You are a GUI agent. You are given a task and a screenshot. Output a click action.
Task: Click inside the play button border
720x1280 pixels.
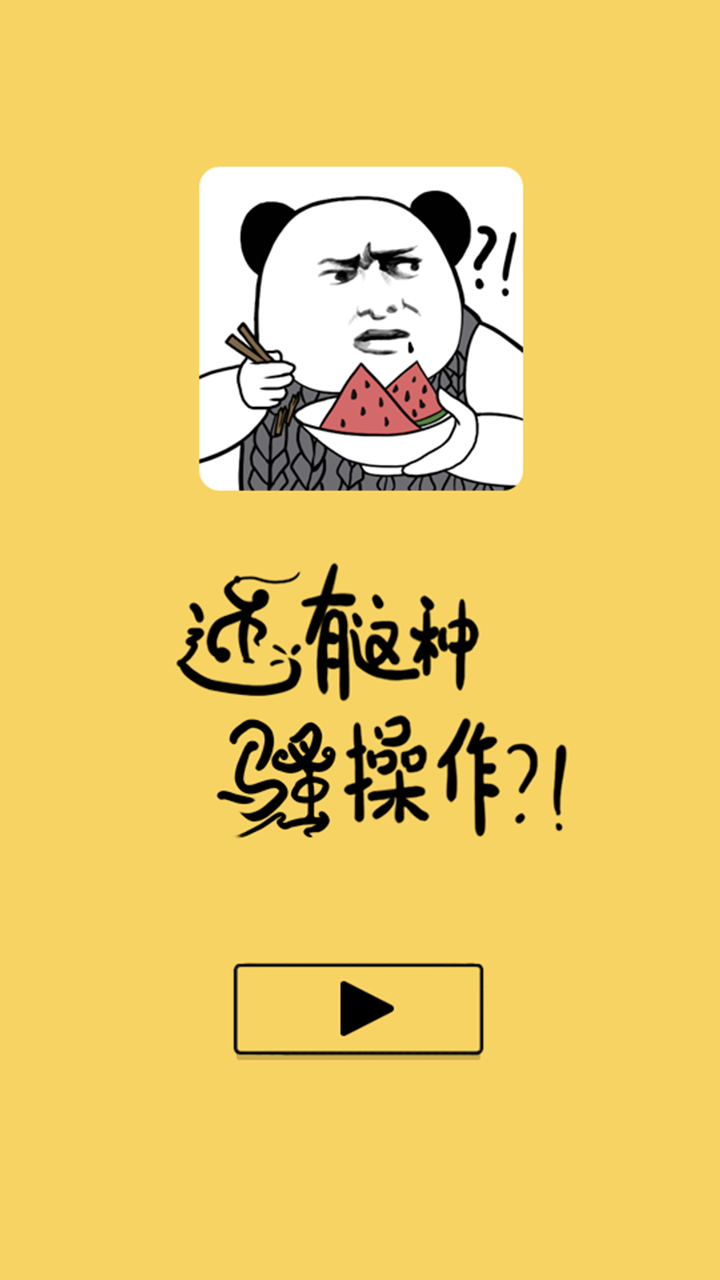click(x=360, y=1008)
